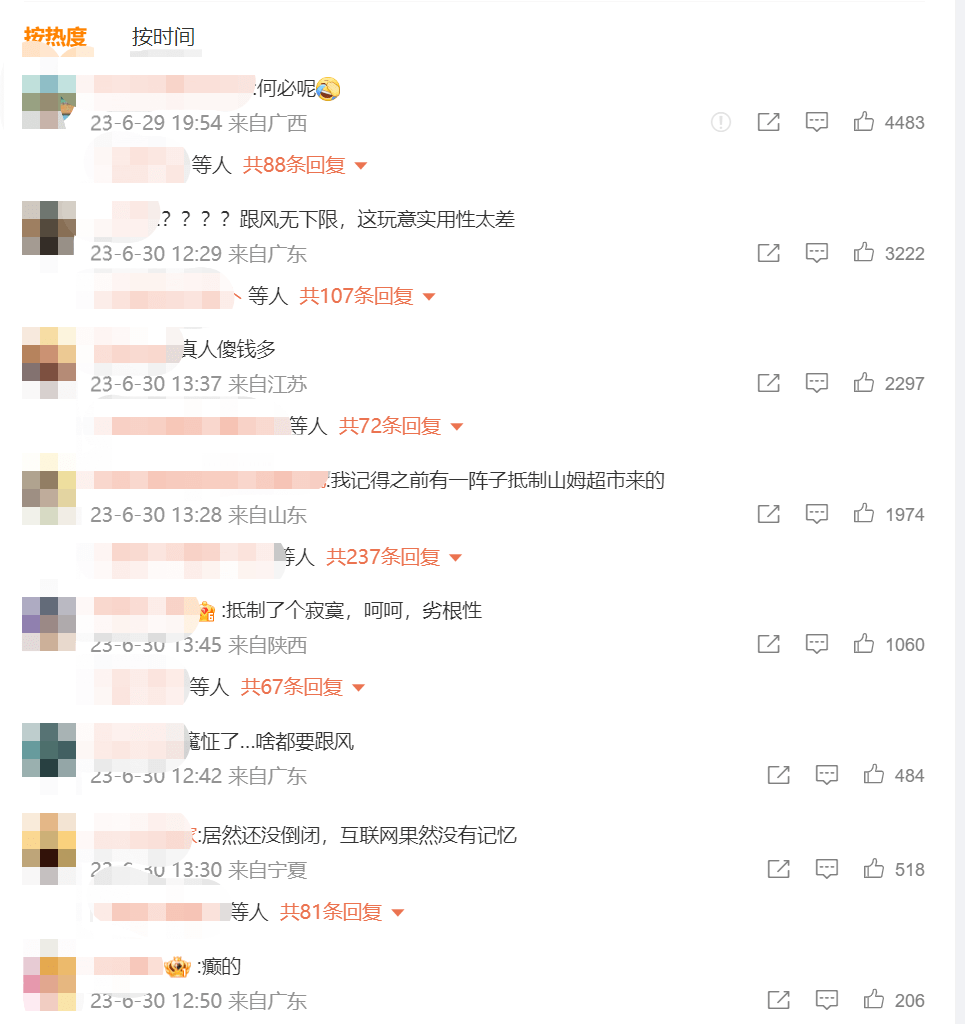The height and width of the screenshot is (1024, 965).
Task: Switch to the 按时间 sort tab
Action: coord(163,37)
